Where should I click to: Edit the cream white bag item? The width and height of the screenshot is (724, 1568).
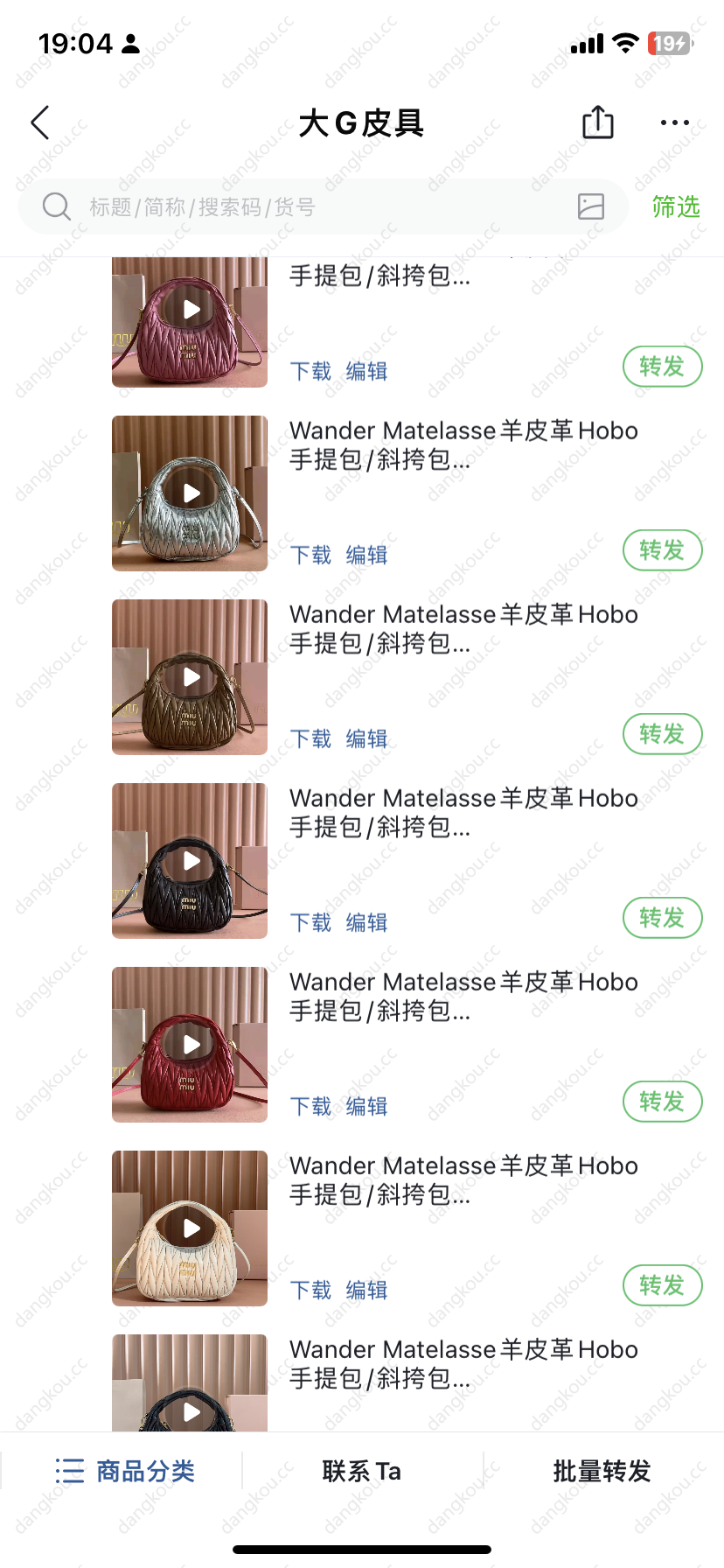pos(367,1291)
